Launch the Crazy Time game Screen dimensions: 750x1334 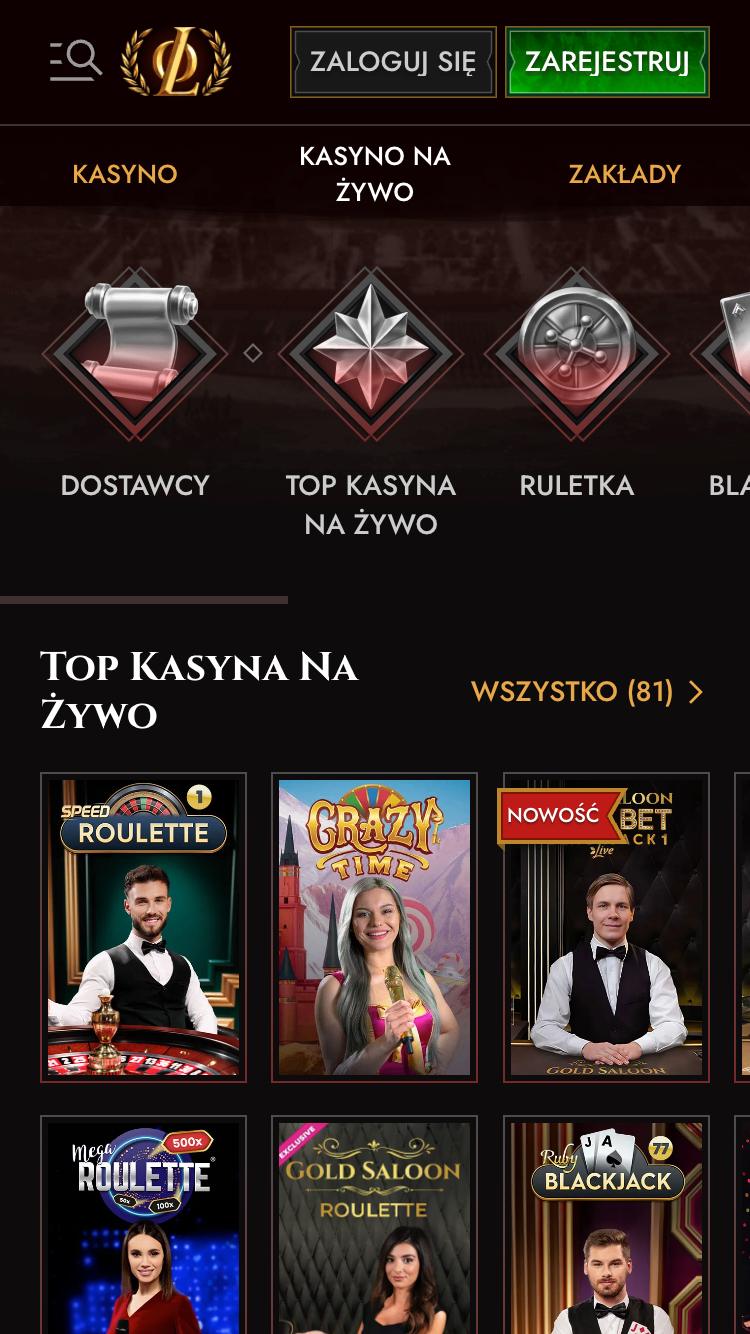tap(374, 927)
